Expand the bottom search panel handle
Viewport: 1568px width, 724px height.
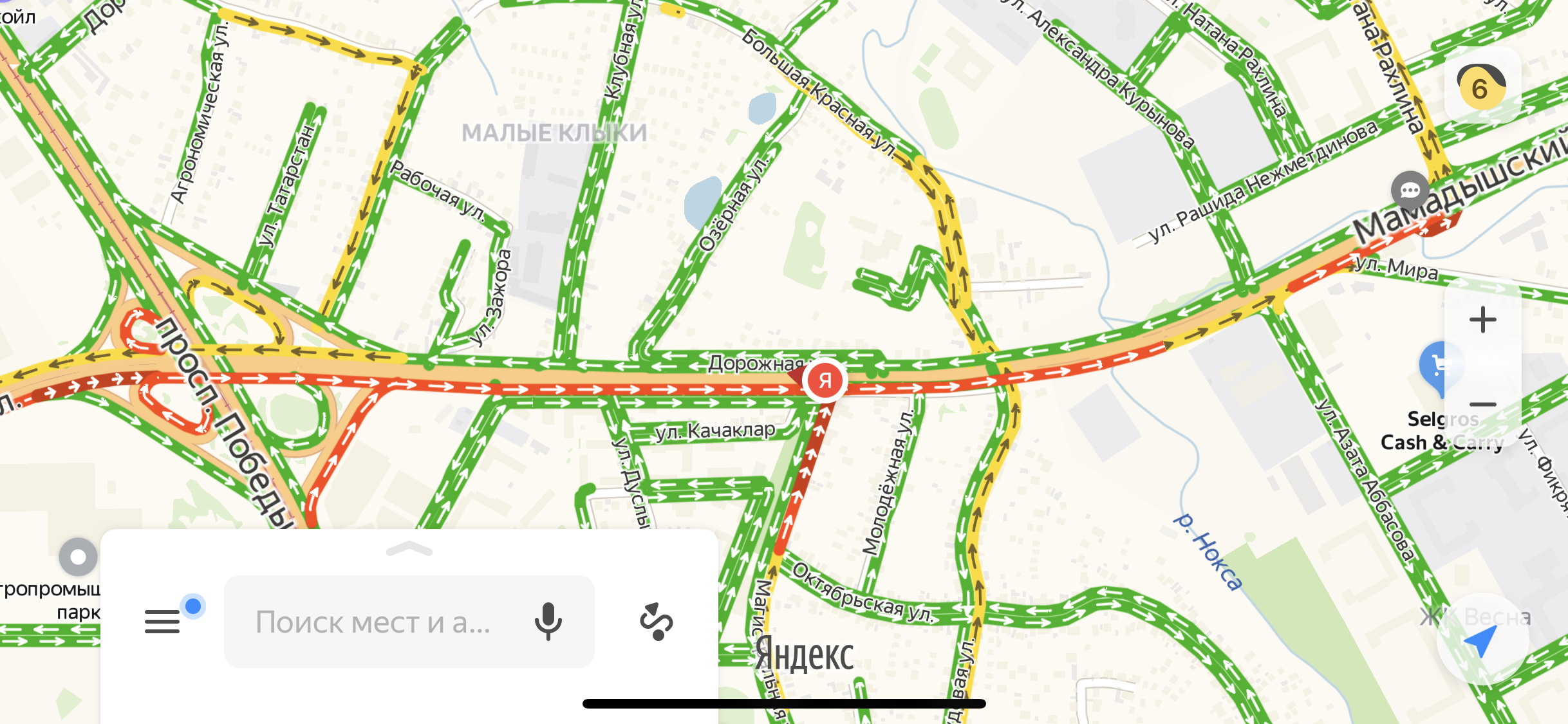(x=409, y=549)
